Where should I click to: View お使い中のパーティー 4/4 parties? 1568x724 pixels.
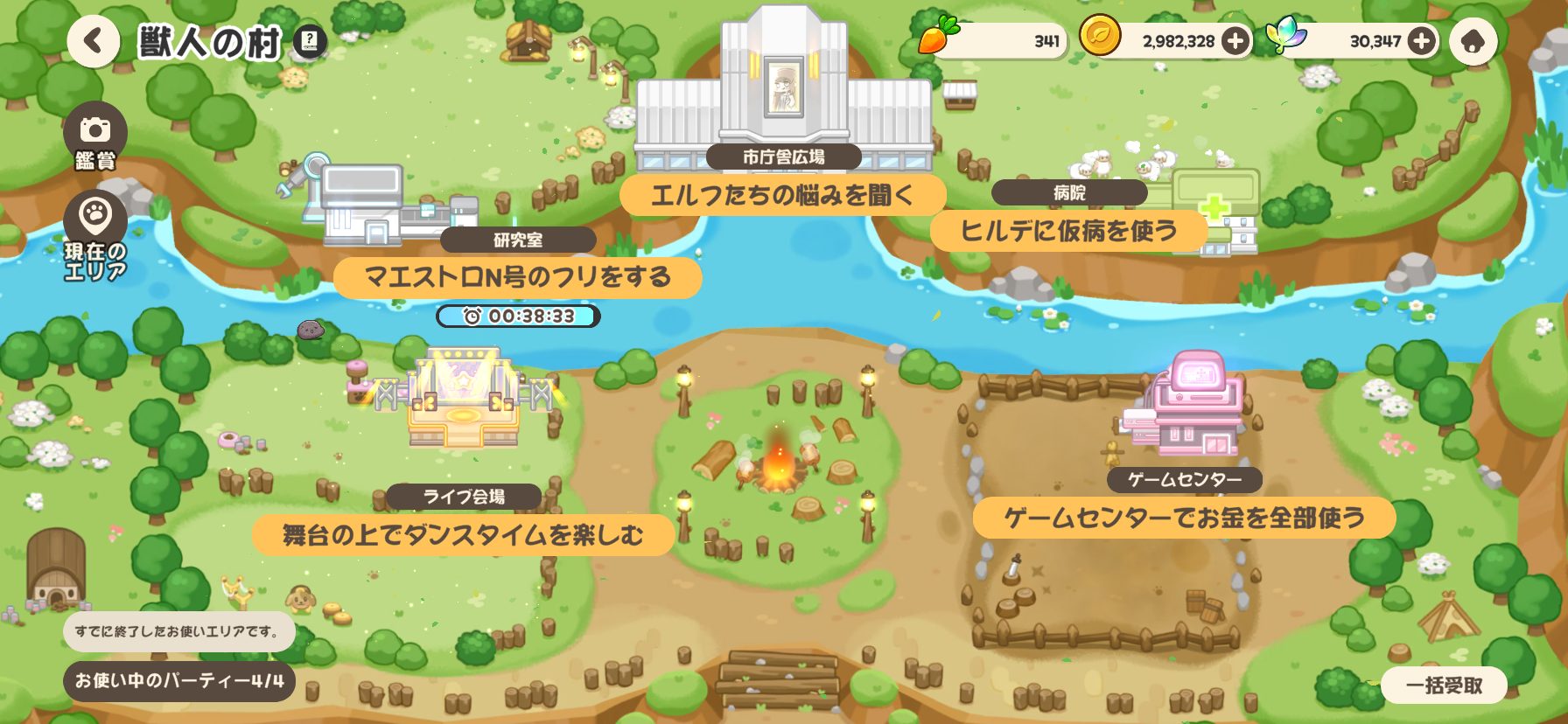(179, 681)
